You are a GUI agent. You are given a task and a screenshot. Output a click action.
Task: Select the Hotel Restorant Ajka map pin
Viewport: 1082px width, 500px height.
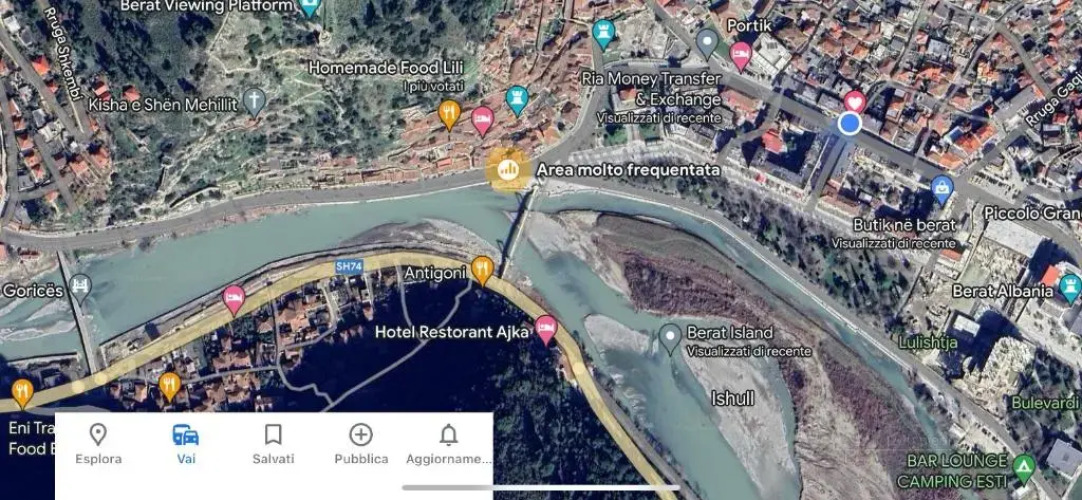pos(546,328)
